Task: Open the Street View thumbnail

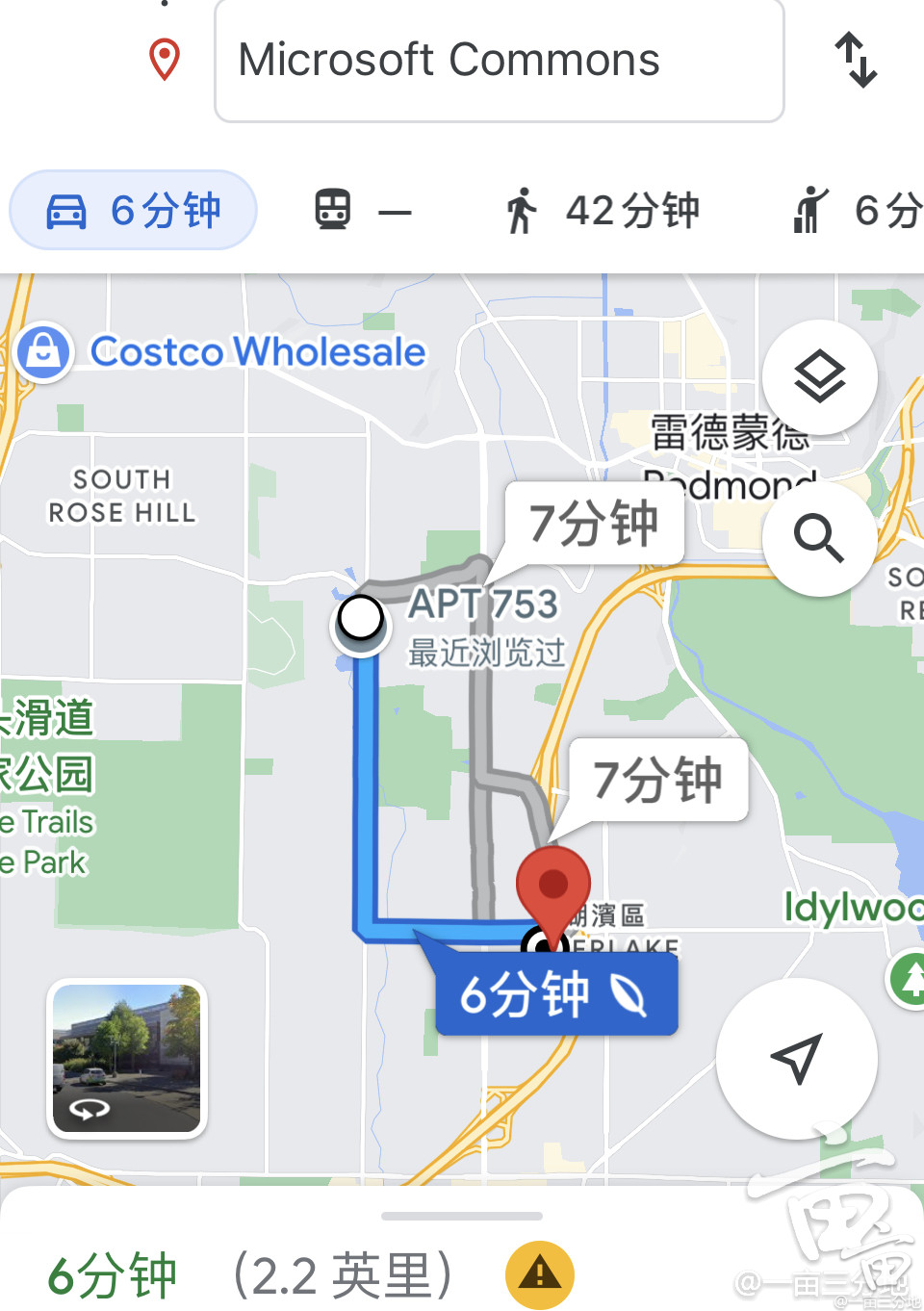Action: [127, 1058]
